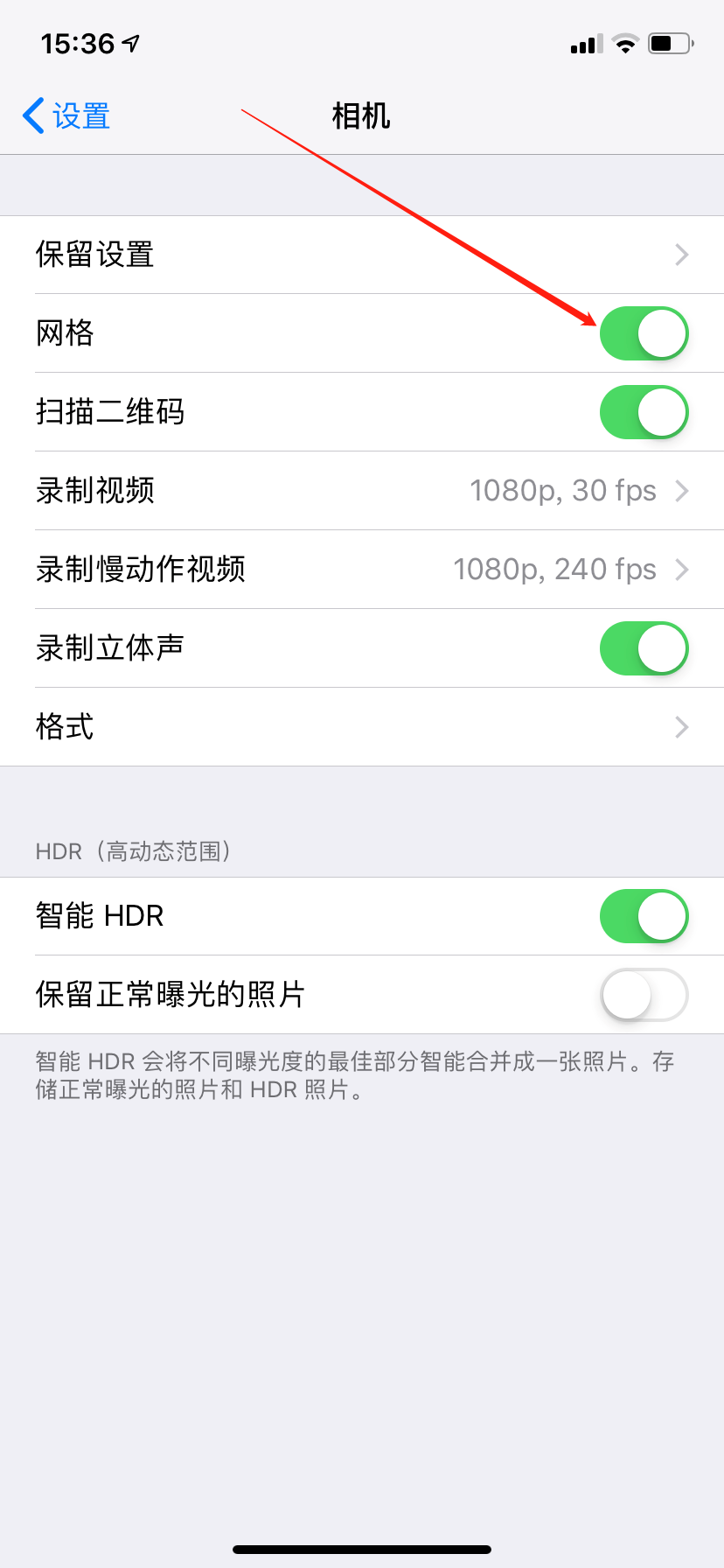Turn off 录制立体声
This screenshot has height=1568, width=724.
pos(644,648)
